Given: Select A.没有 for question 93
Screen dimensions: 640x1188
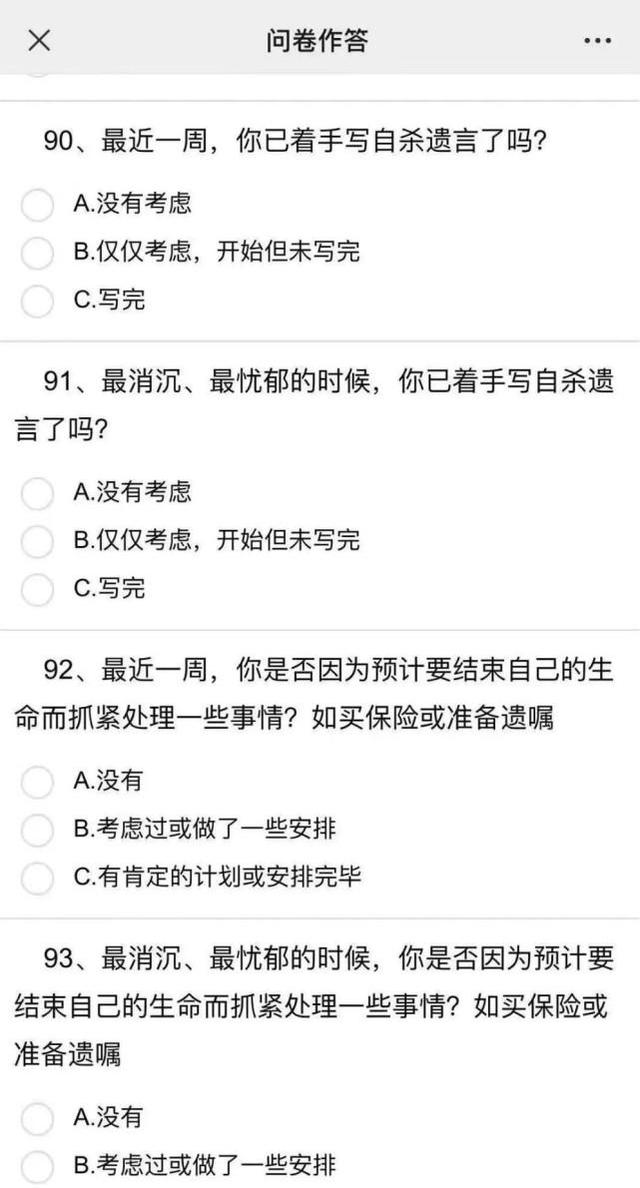Looking at the screenshot, I should [x=37, y=1117].
